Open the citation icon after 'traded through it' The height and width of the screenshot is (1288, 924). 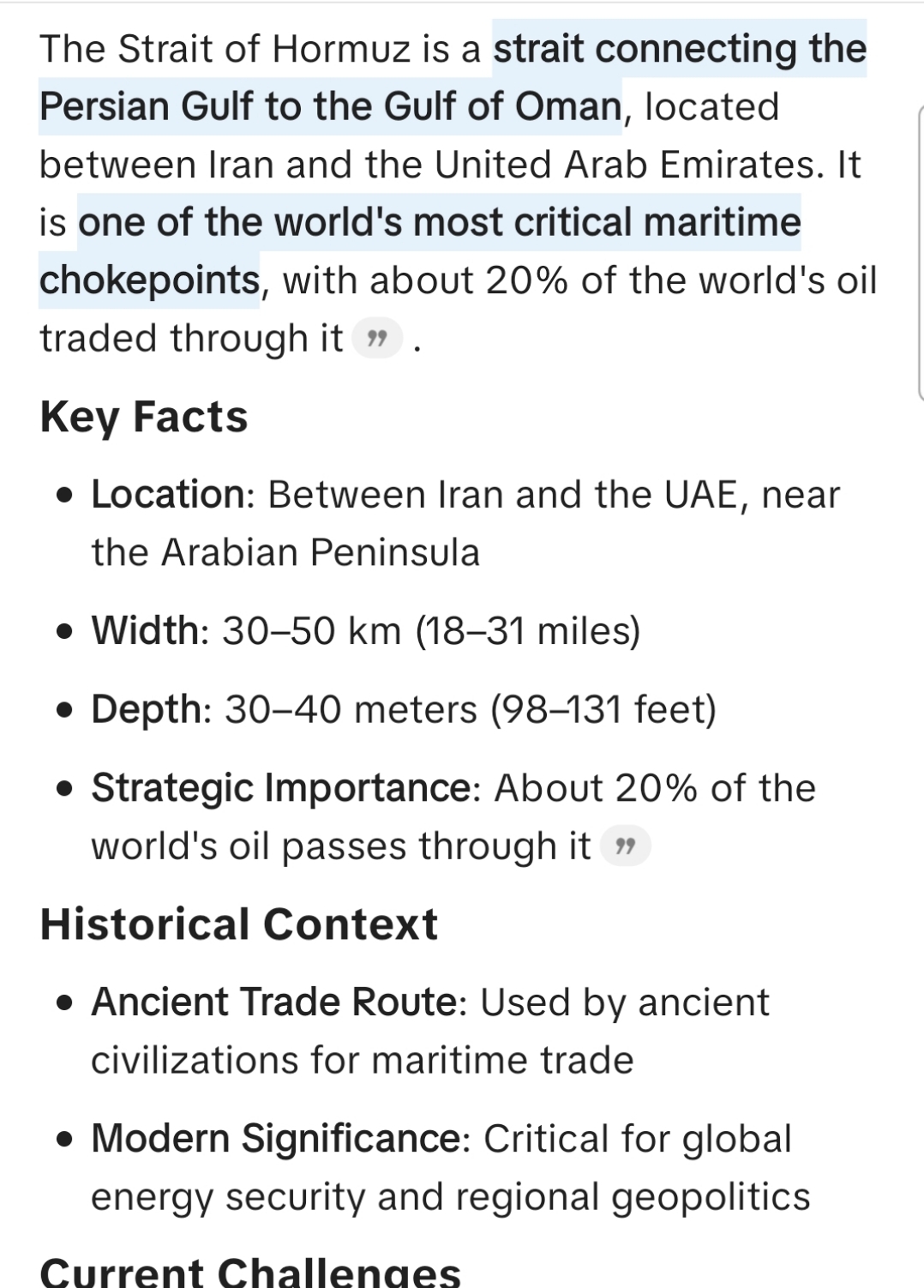[x=377, y=340]
